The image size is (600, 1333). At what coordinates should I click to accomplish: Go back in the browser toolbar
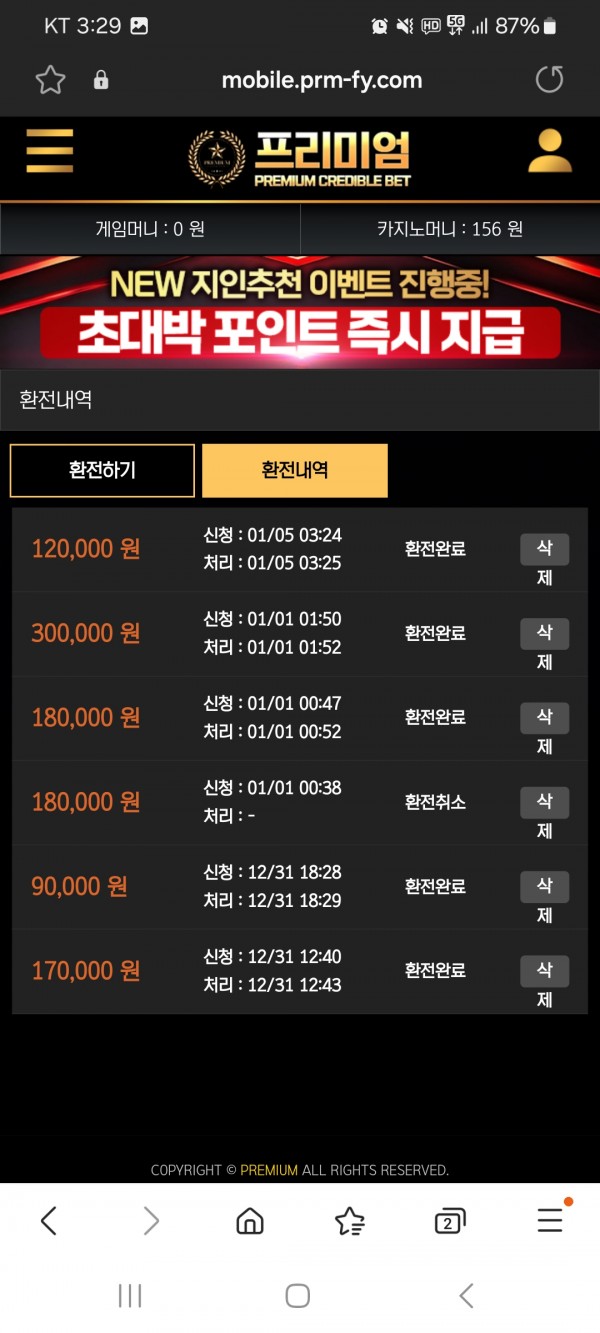[49, 1220]
